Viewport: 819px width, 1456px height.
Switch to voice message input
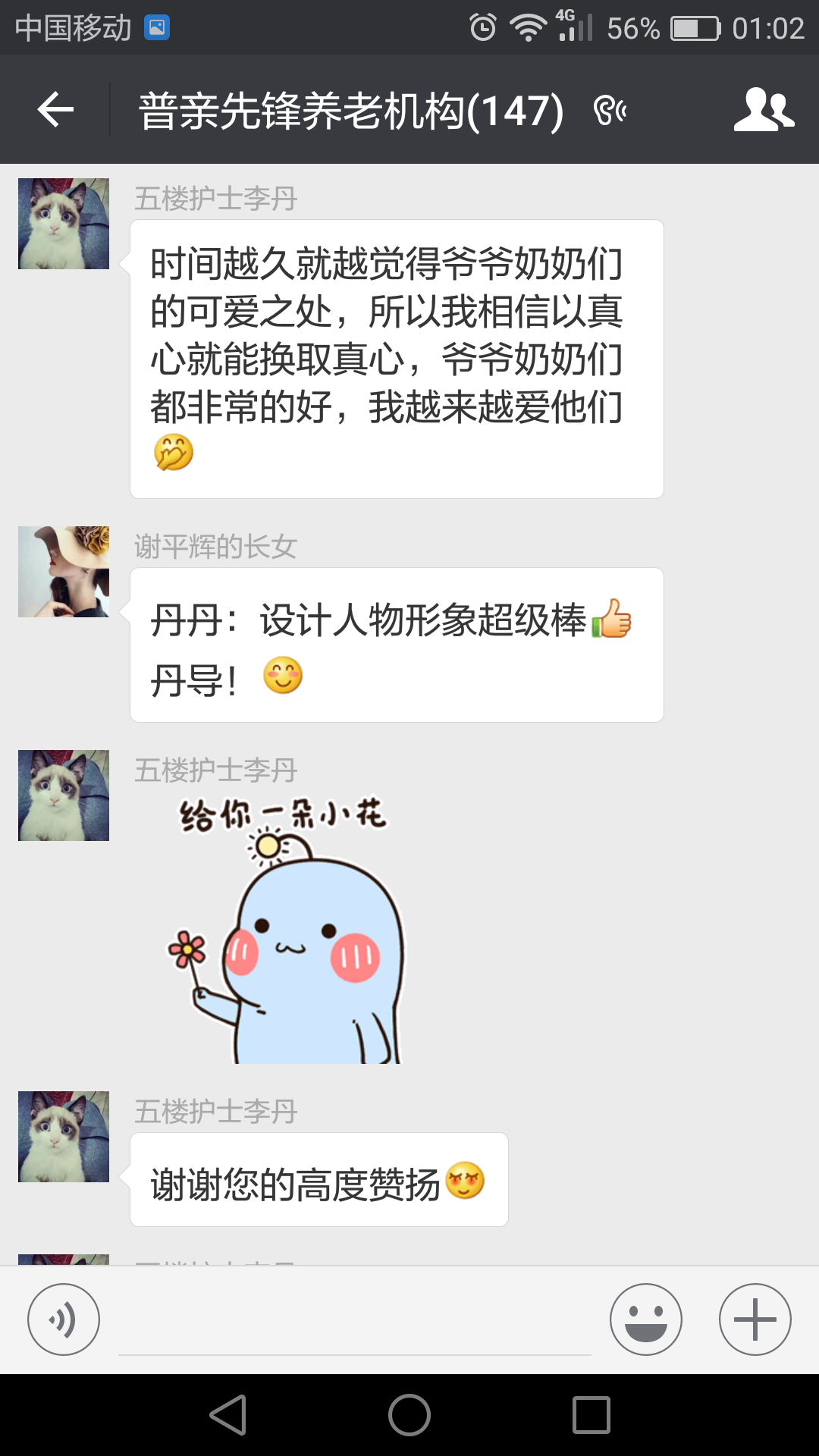click(x=64, y=1319)
